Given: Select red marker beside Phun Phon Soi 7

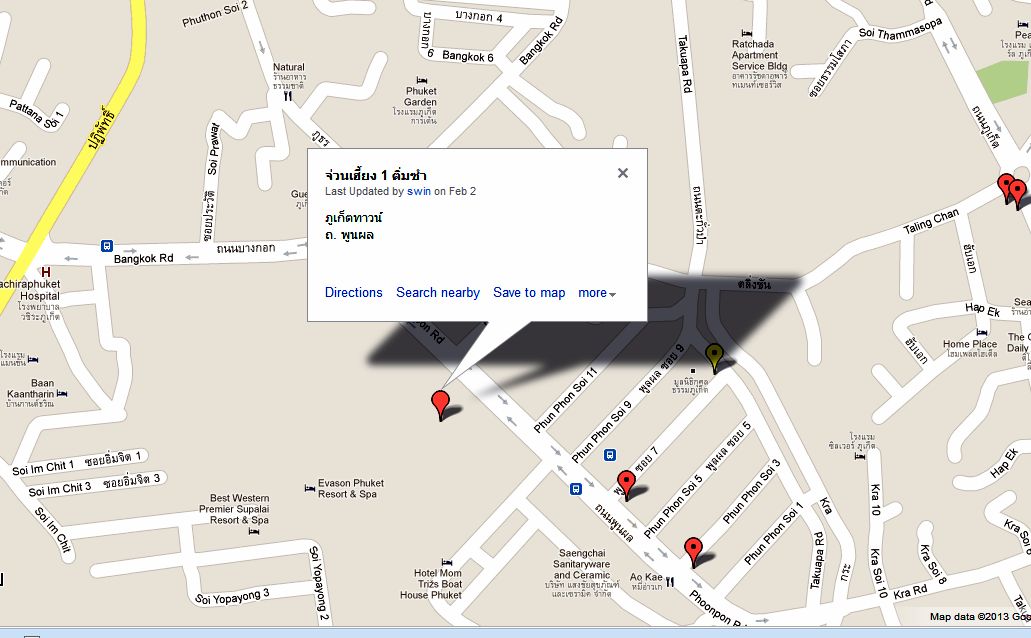Looking at the screenshot, I should pos(626,480).
